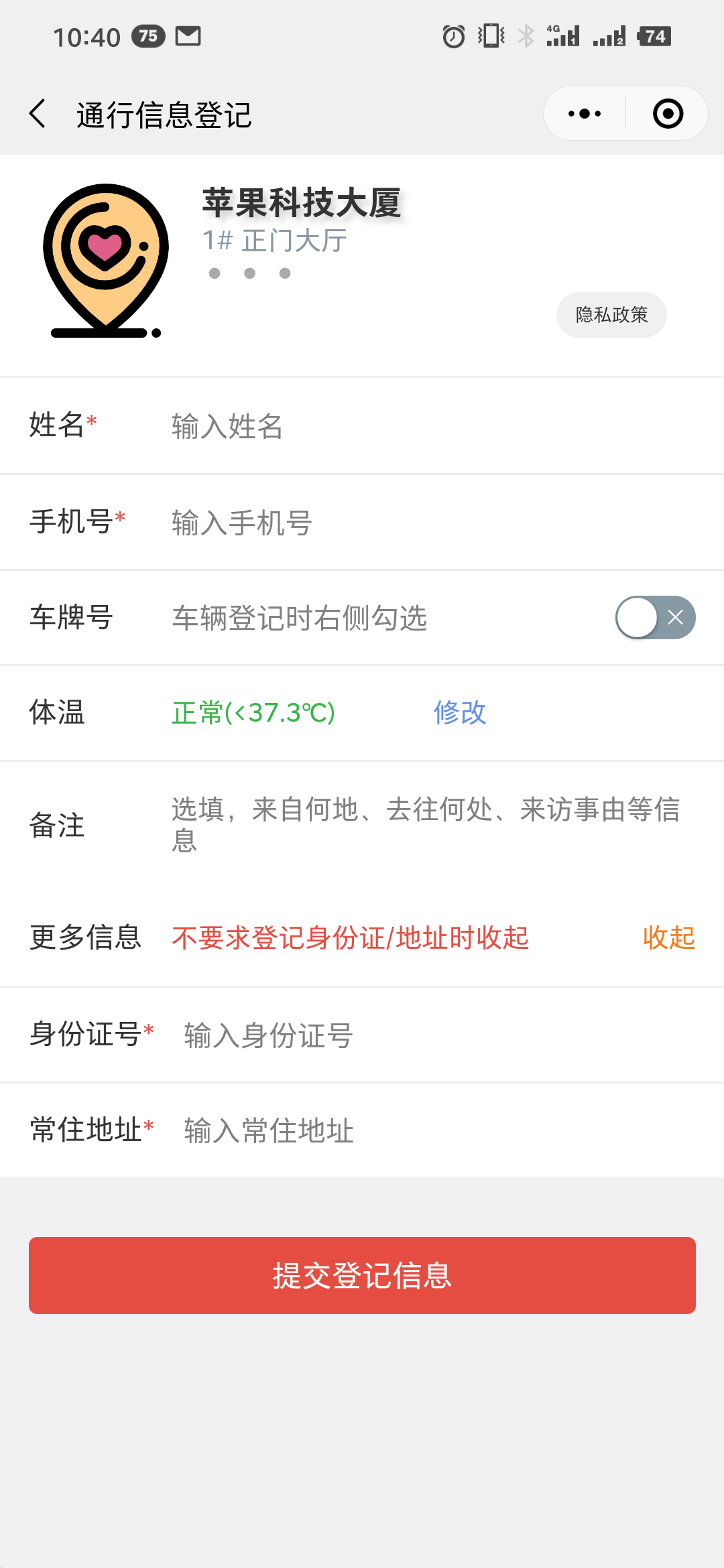Collapse more info with 收起
Image resolution: width=724 pixels, height=1568 pixels.
[x=669, y=937]
